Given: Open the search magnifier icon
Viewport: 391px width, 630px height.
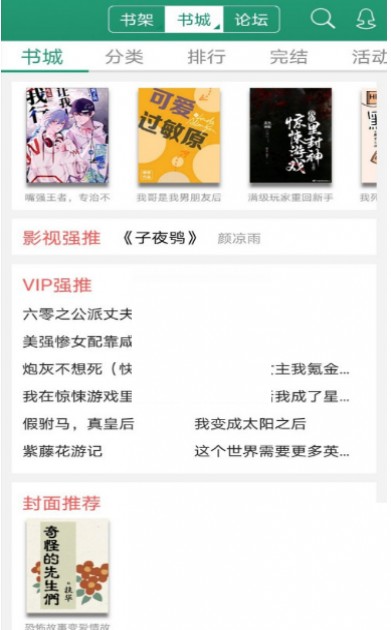Looking at the screenshot, I should point(322,19).
